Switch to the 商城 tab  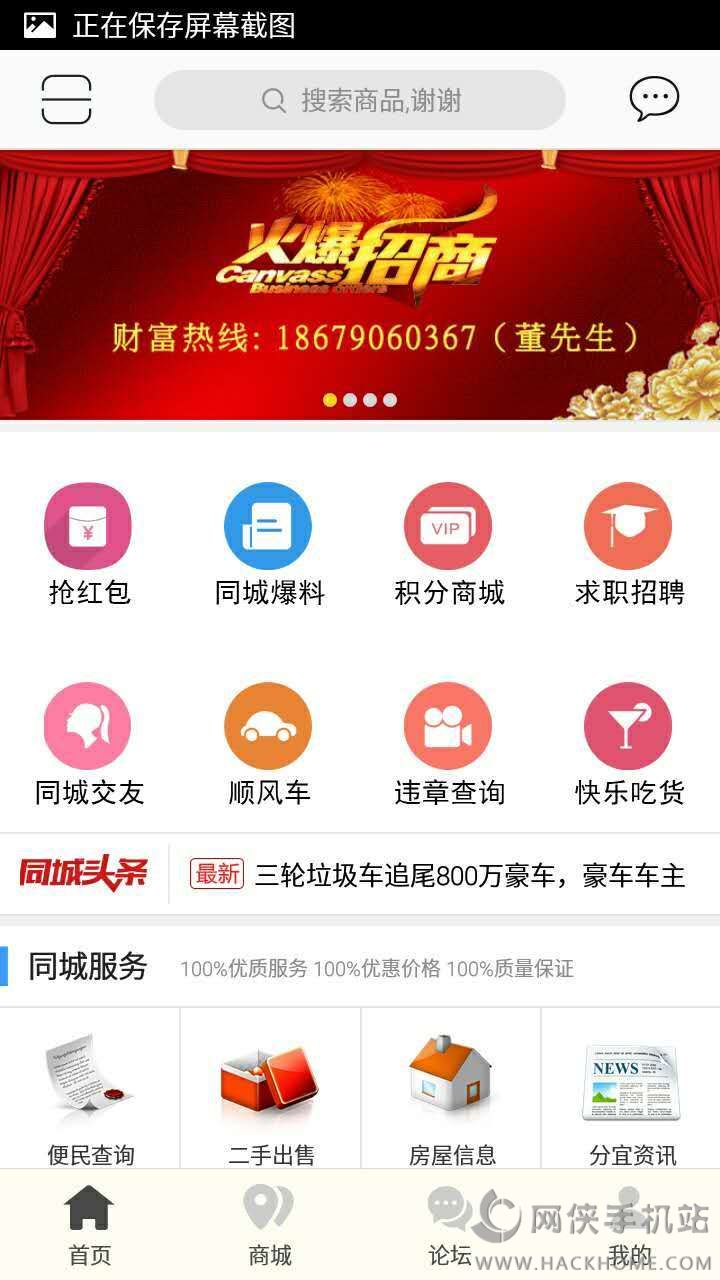(270, 1226)
